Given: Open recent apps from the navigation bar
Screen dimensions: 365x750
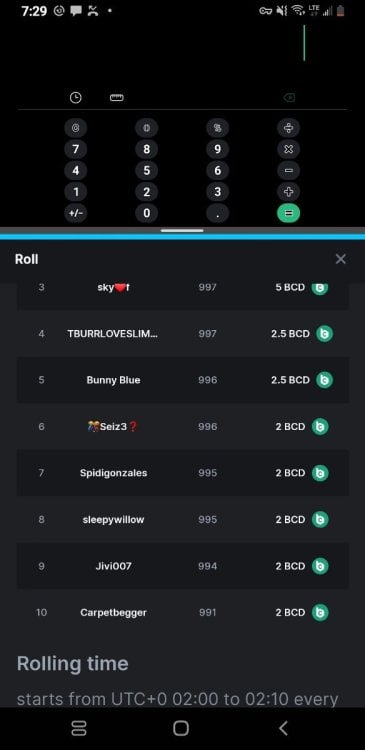Looking at the screenshot, I should pyautogui.click(x=79, y=728).
